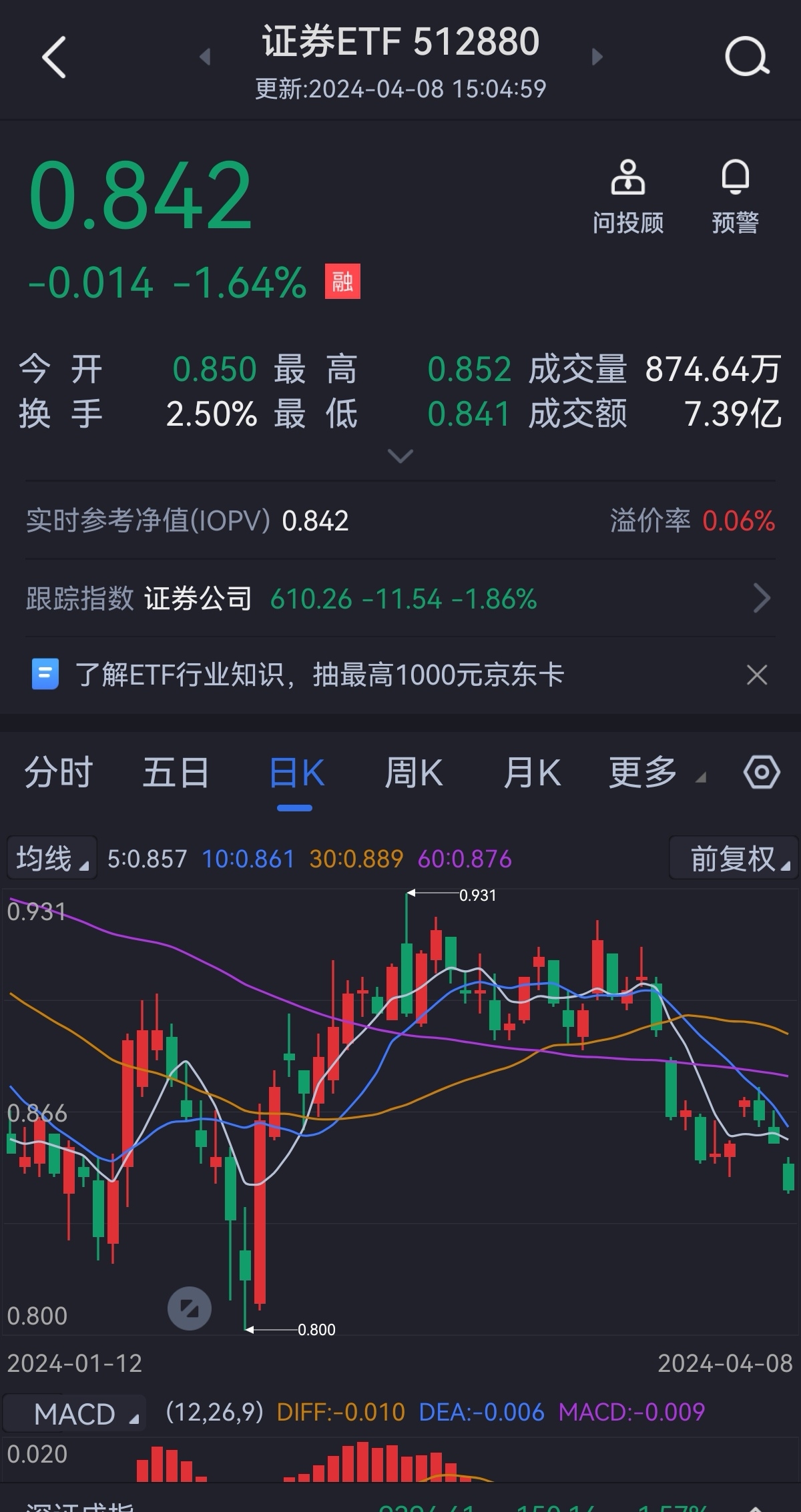Open the 问投顾 advisor panel
Viewport: 801px width, 1512px height.
coord(627,194)
